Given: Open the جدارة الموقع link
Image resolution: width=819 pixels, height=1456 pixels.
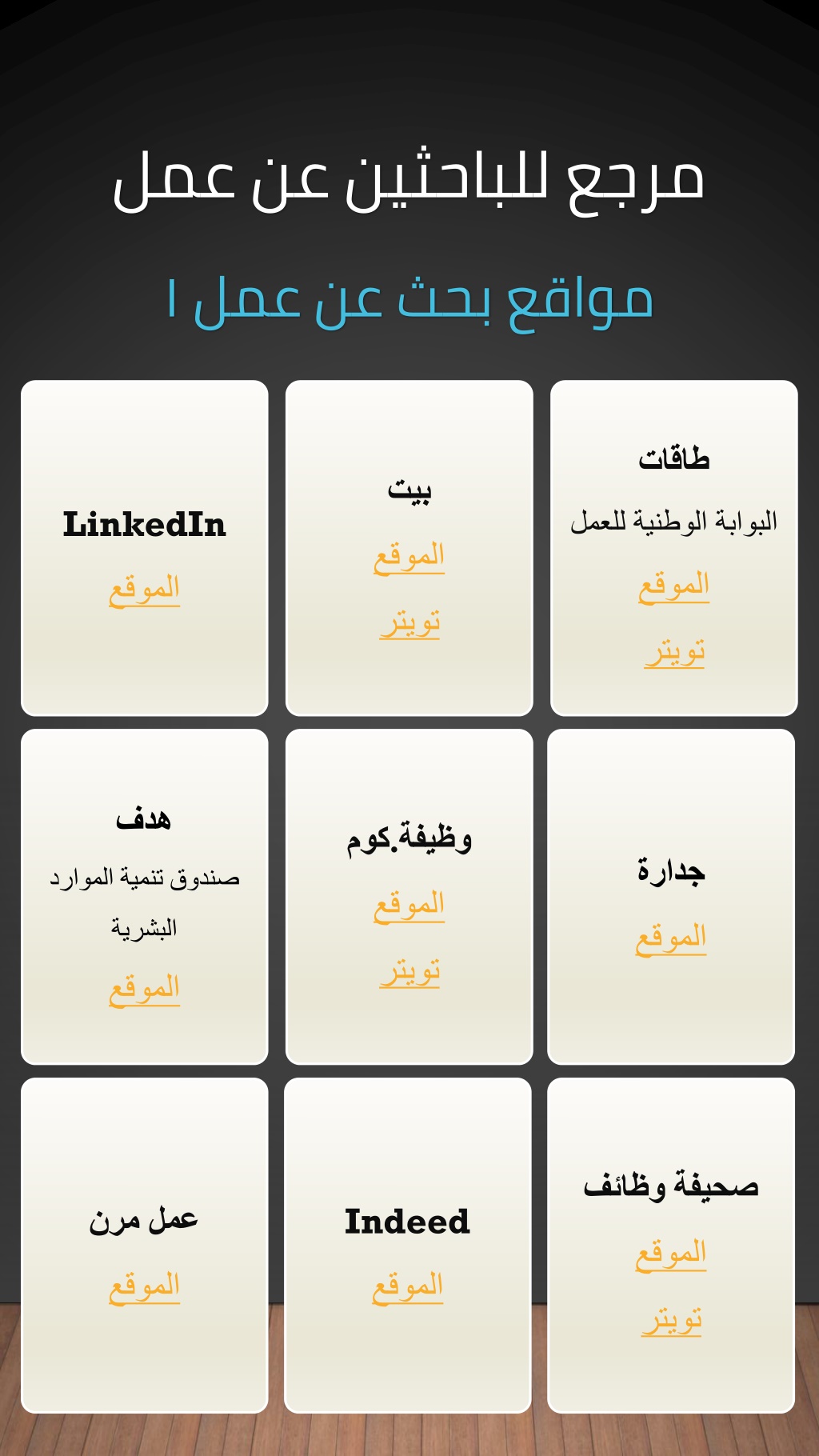Looking at the screenshot, I should pyautogui.click(x=670, y=938).
